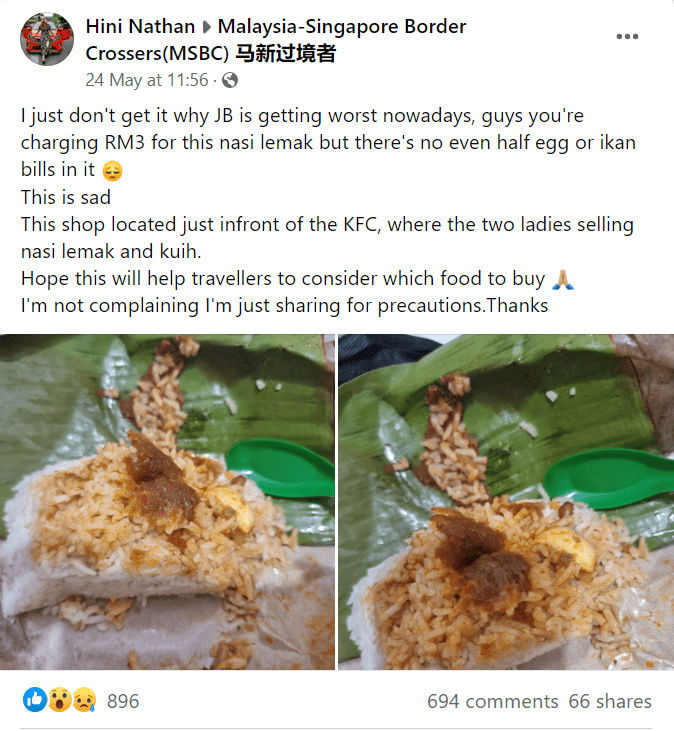View the right nasi lemak photo
Screen dimensions: 674x731
click(x=506, y=501)
